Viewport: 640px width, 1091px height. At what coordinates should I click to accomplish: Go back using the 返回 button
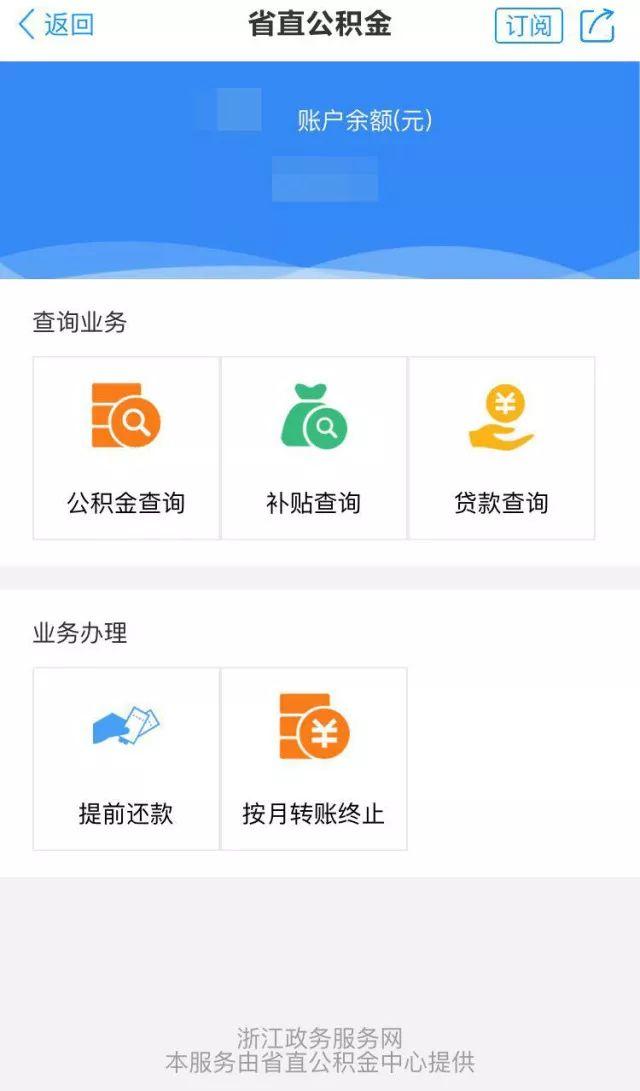57,25
